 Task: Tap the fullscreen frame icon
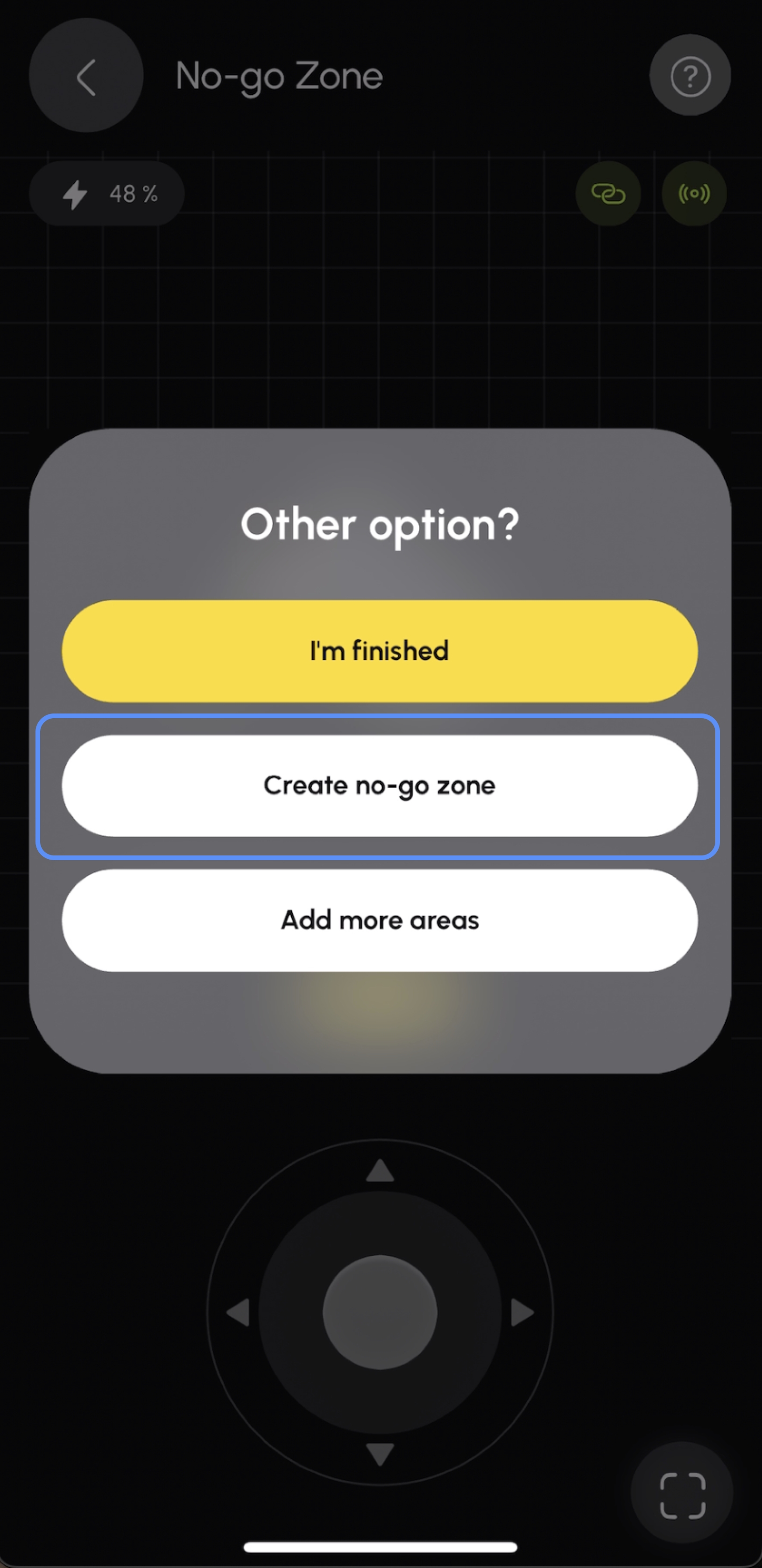682,1496
